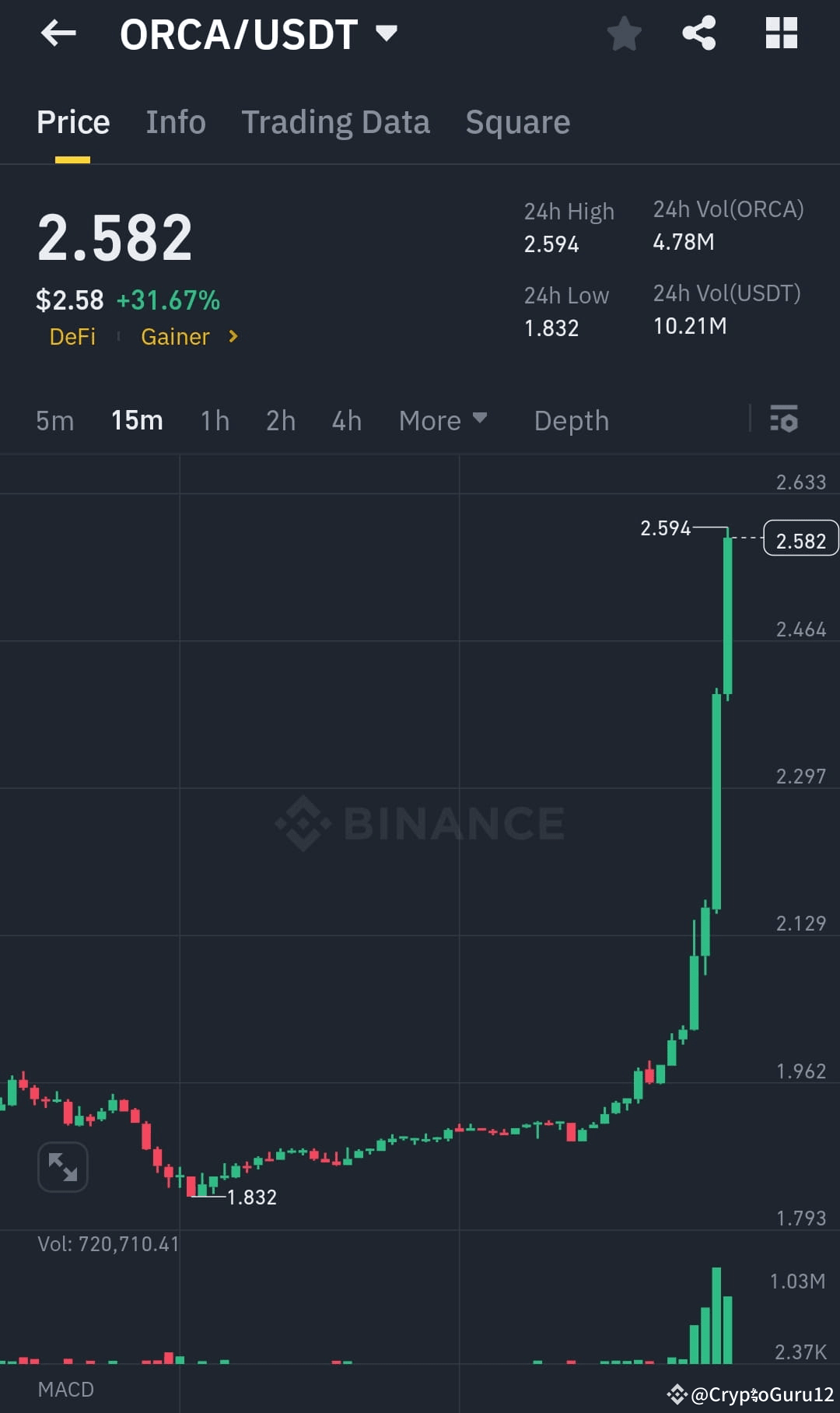Viewport: 840px width, 1413px height.
Task: Share the ORCA/USDT chart
Action: click(698, 33)
